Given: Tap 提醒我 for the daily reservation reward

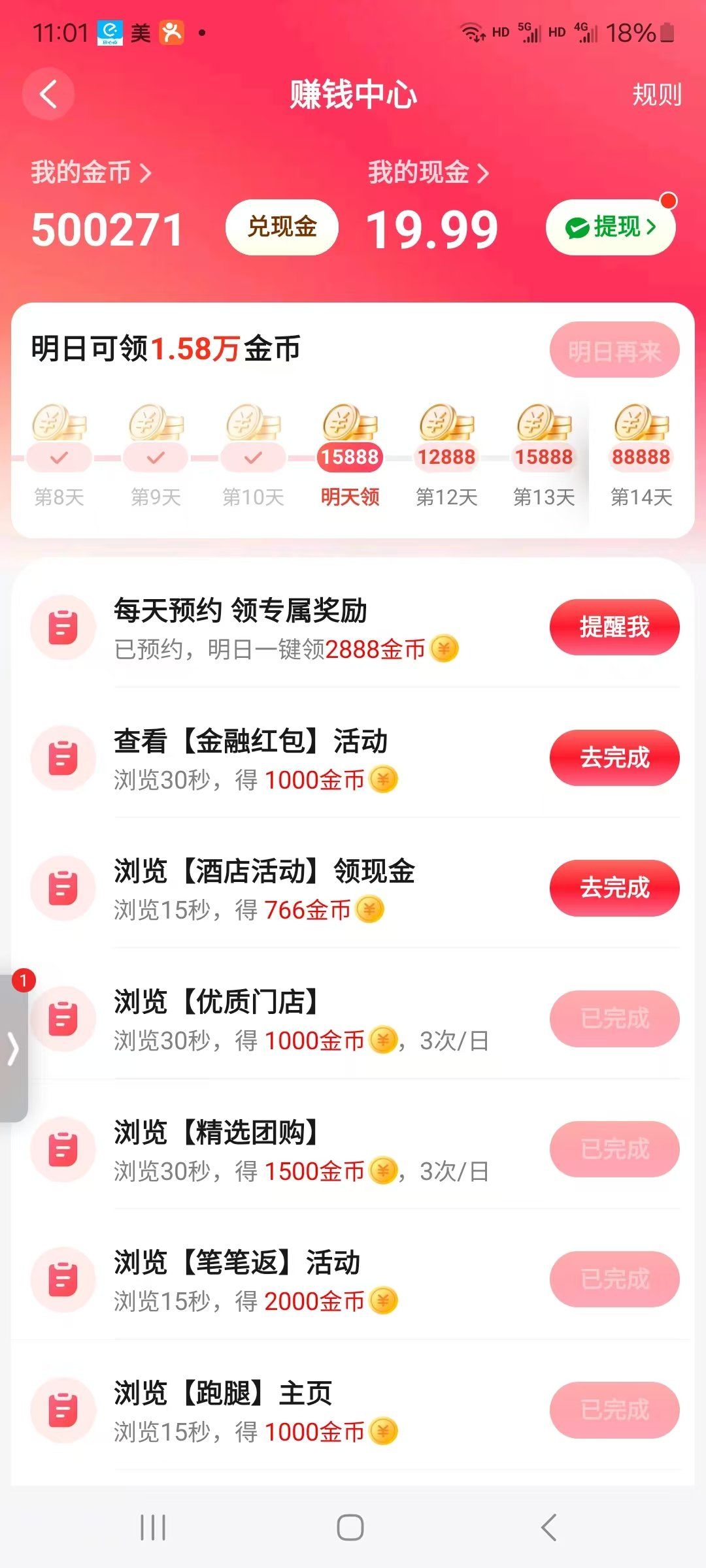Looking at the screenshot, I should [x=613, y=627].
